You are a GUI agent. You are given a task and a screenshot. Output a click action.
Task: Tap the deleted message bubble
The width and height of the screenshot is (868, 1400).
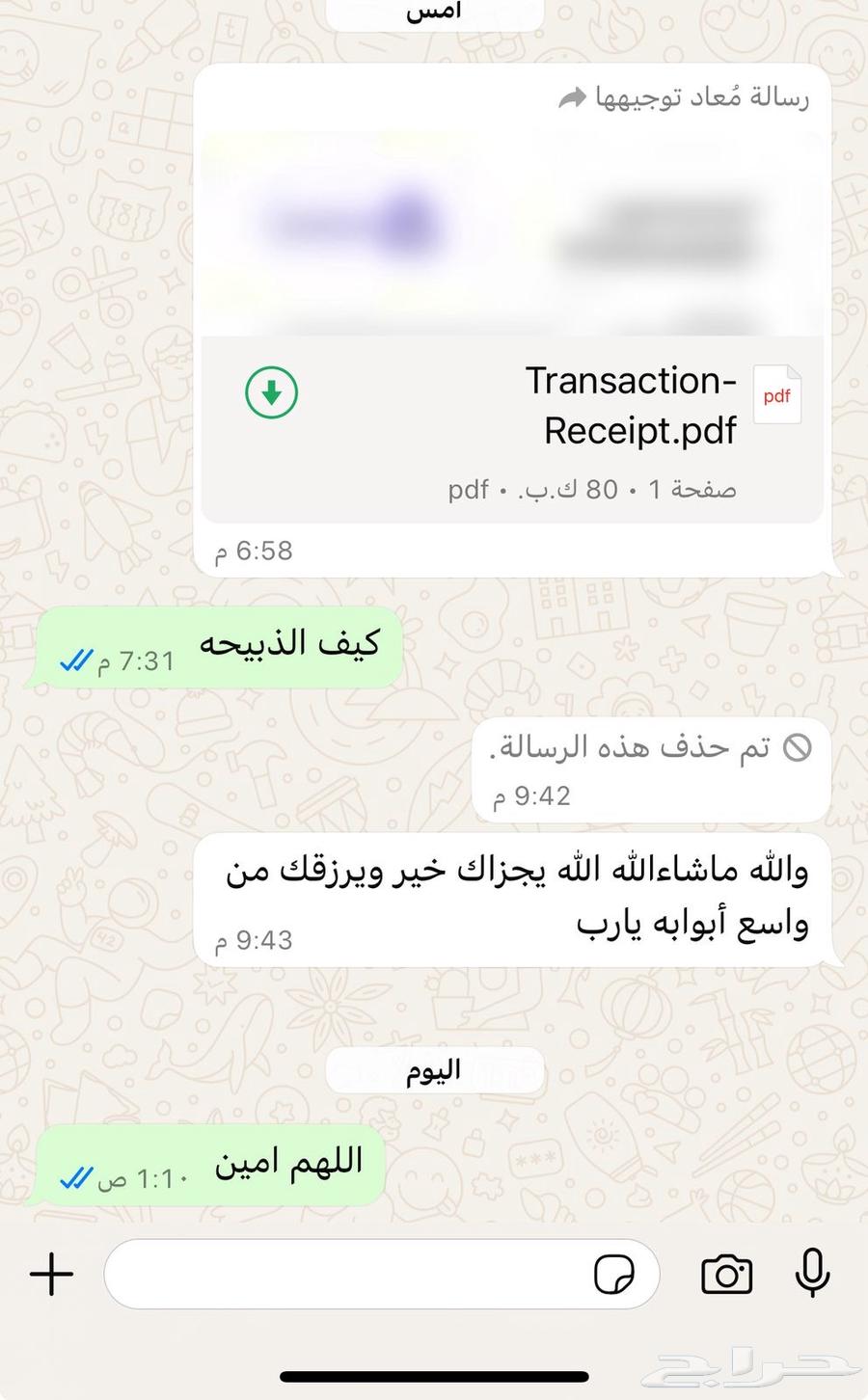(650, 768)
